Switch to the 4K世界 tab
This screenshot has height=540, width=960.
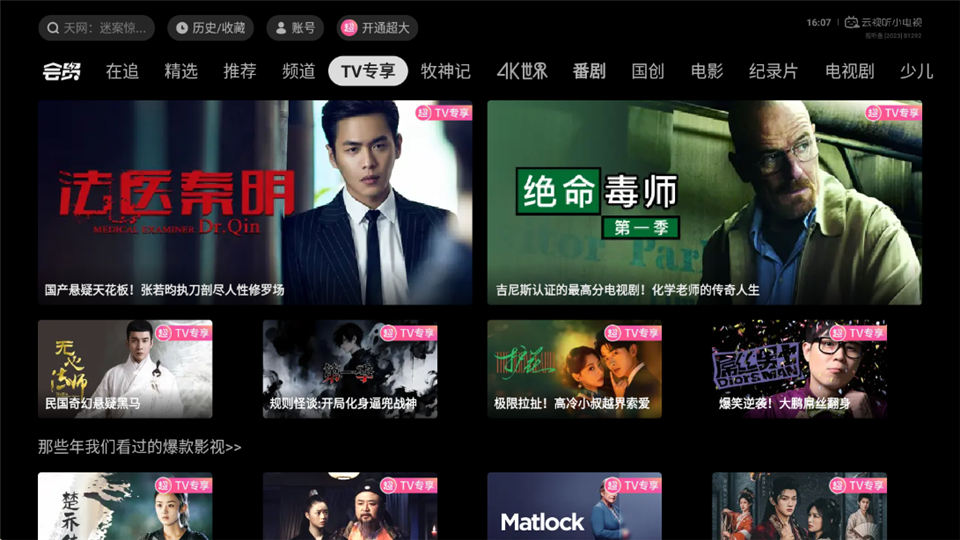point(522,71)
